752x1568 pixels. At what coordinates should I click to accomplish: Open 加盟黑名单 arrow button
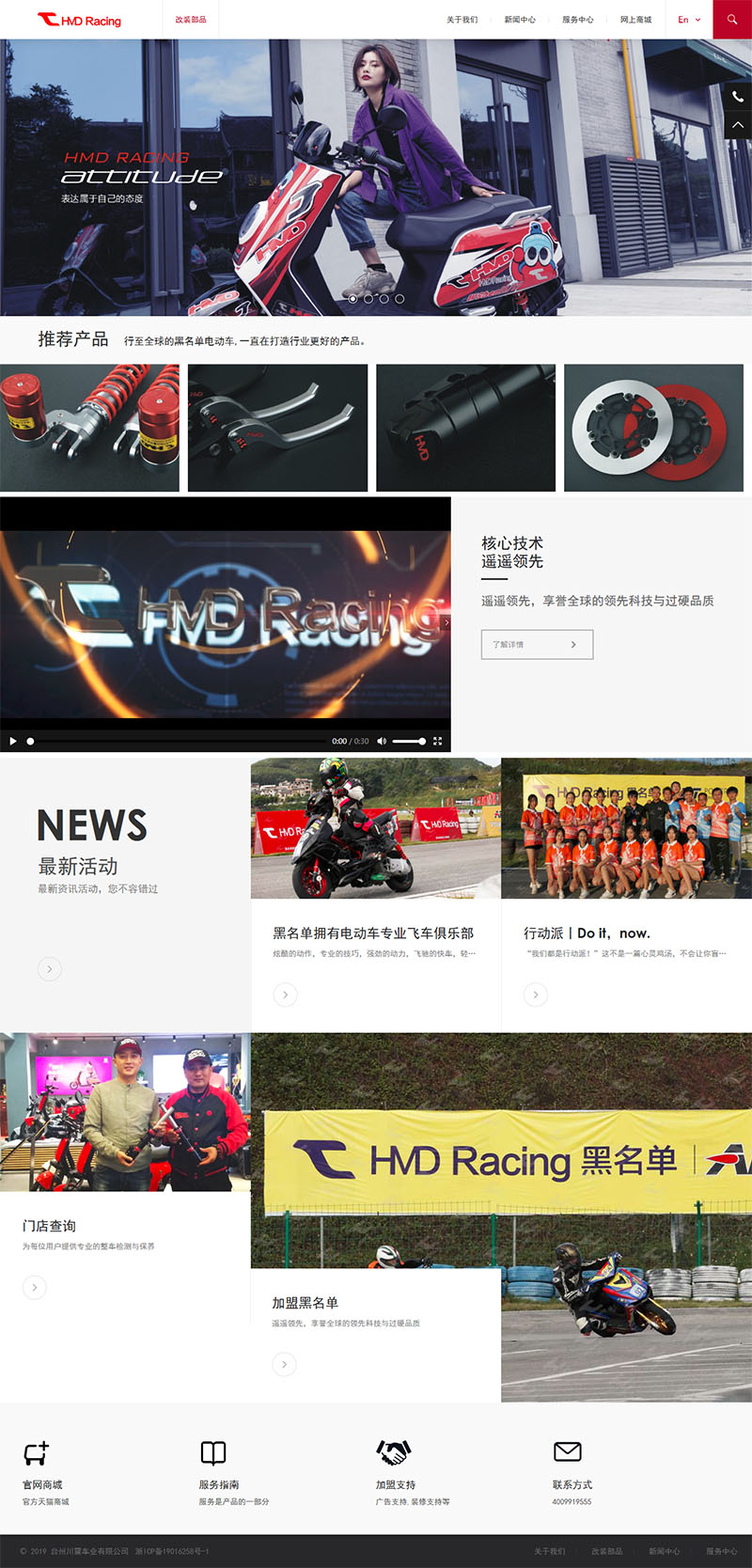(x=285, y=1364)
